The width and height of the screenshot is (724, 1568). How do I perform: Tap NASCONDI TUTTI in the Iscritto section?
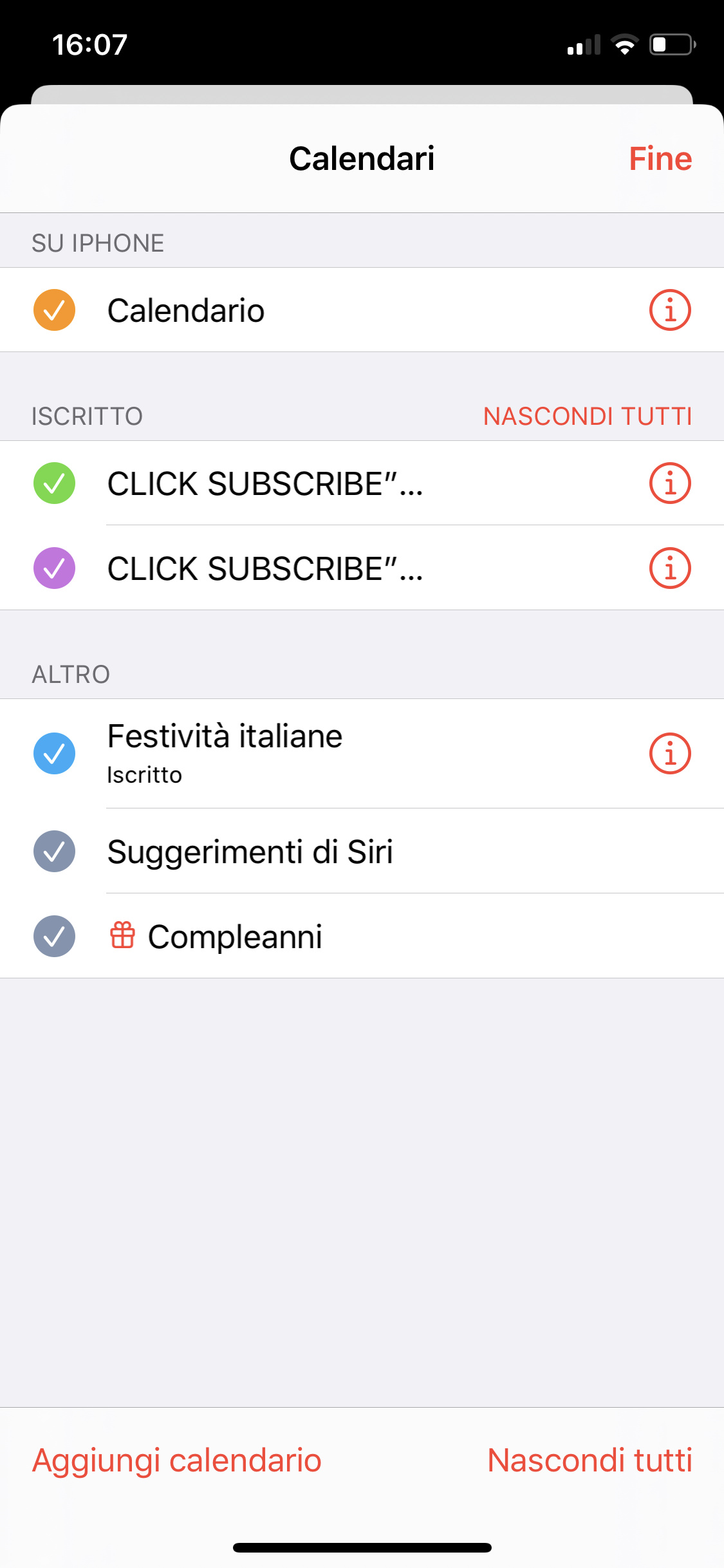tap(588, 416)
